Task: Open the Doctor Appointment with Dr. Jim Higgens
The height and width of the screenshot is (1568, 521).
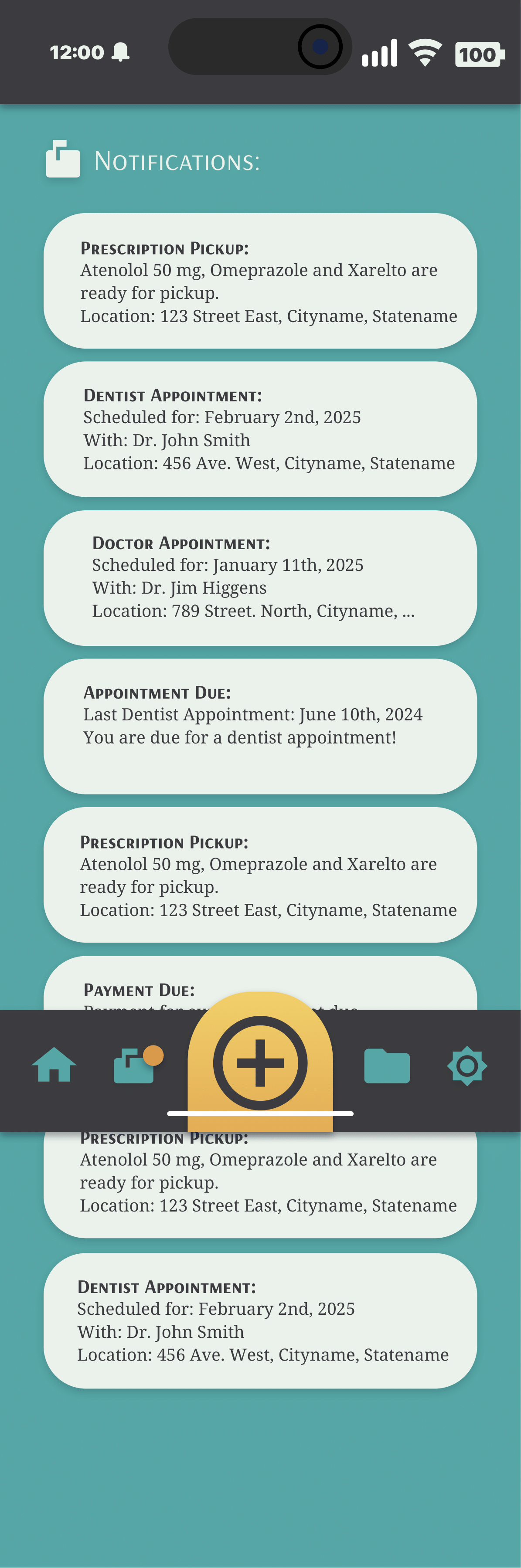Action: tap(260, 578)
